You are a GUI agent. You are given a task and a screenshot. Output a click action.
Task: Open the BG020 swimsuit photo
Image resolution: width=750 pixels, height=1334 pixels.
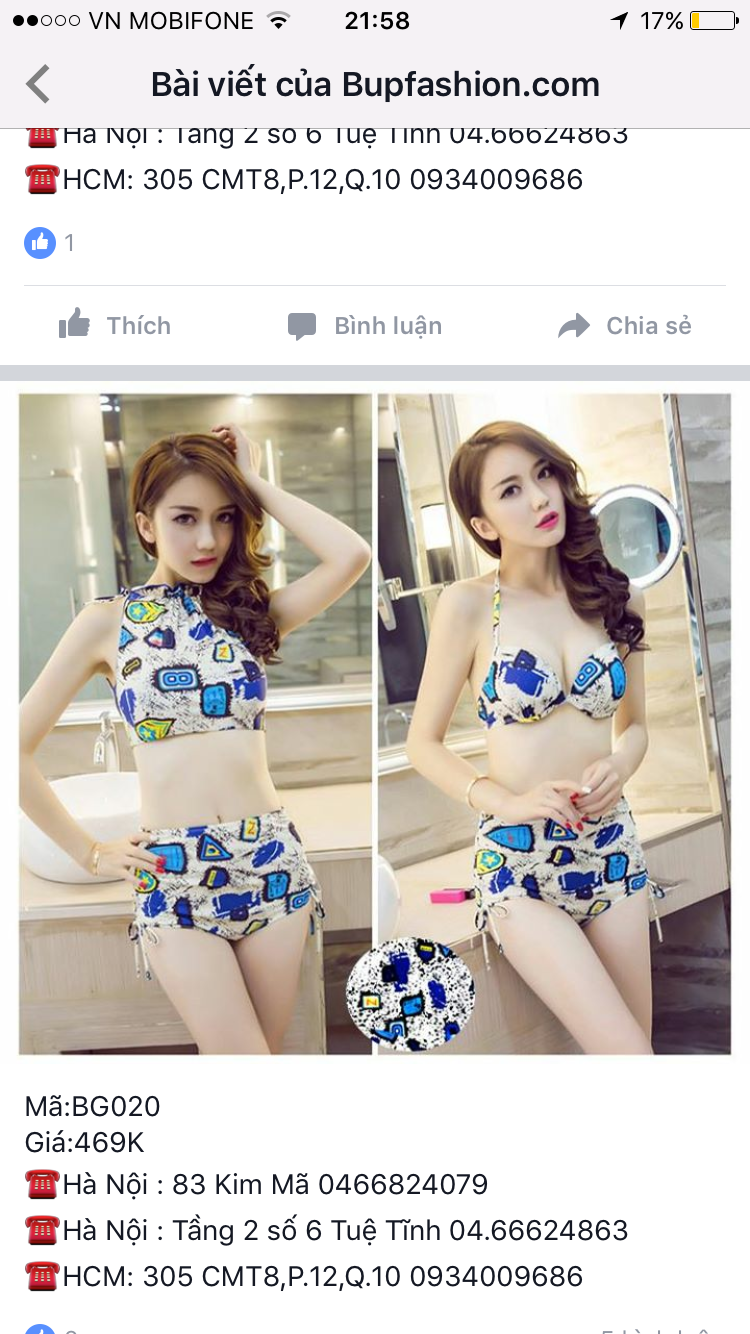pos(375,723)
